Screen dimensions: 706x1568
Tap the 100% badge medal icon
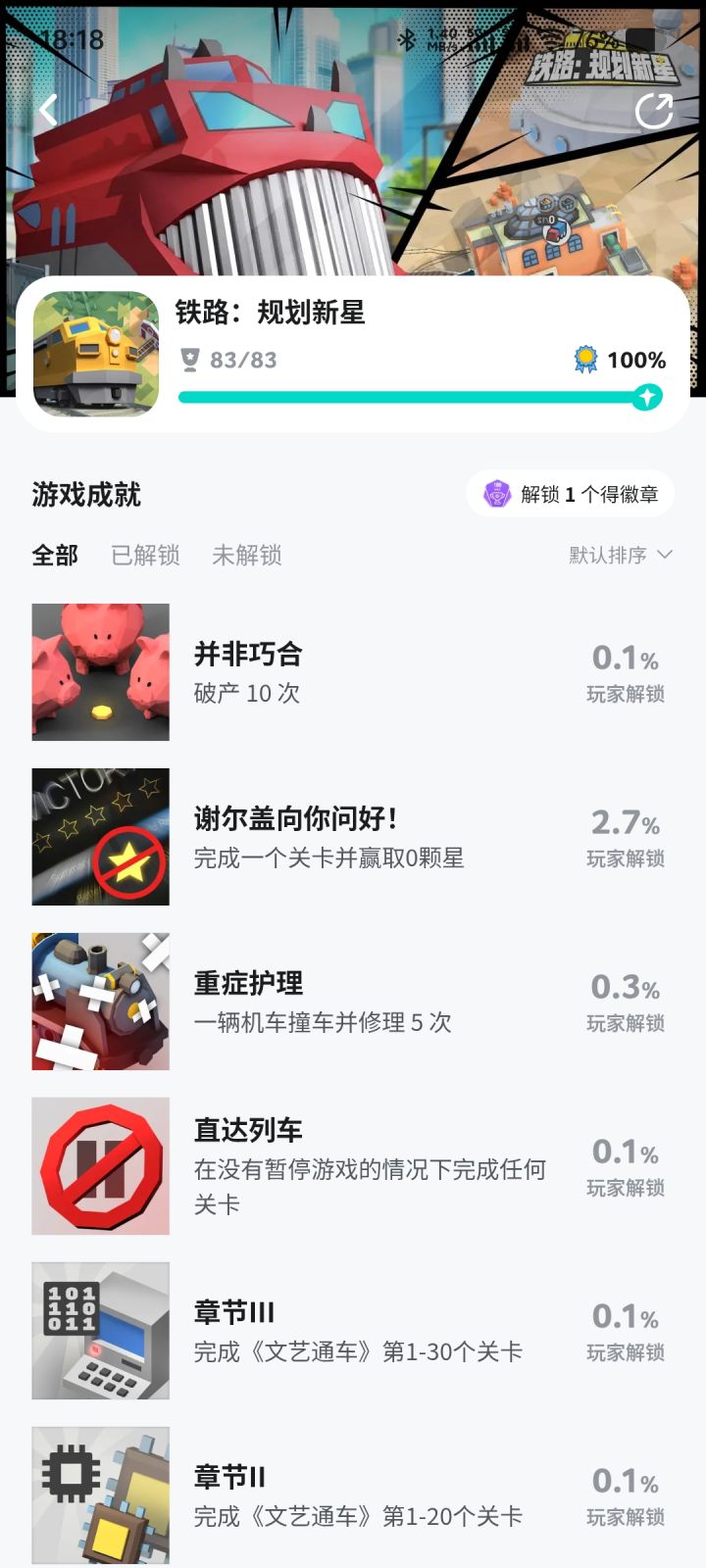click(x=585, y=360)
